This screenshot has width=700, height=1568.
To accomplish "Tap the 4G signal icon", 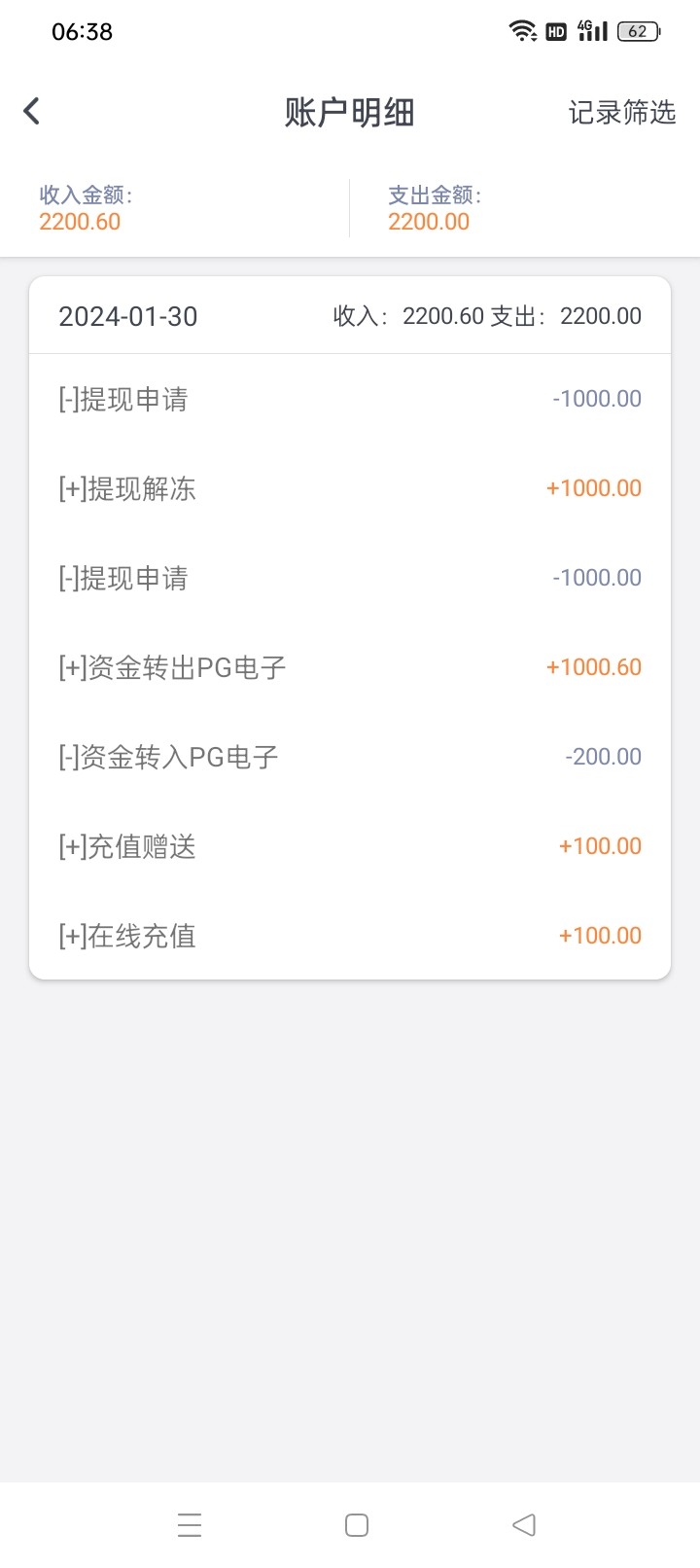I will pyautogui.click(x=590, y=30).
